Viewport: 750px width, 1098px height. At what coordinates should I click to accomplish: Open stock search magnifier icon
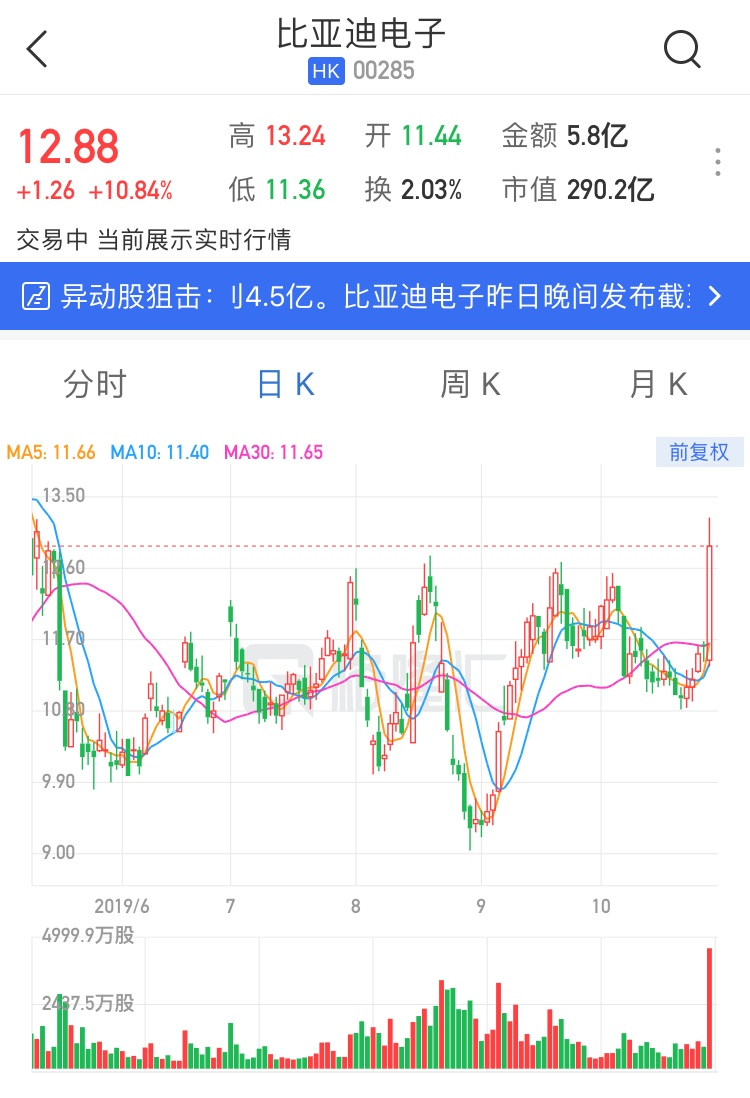tap(682, 49)
